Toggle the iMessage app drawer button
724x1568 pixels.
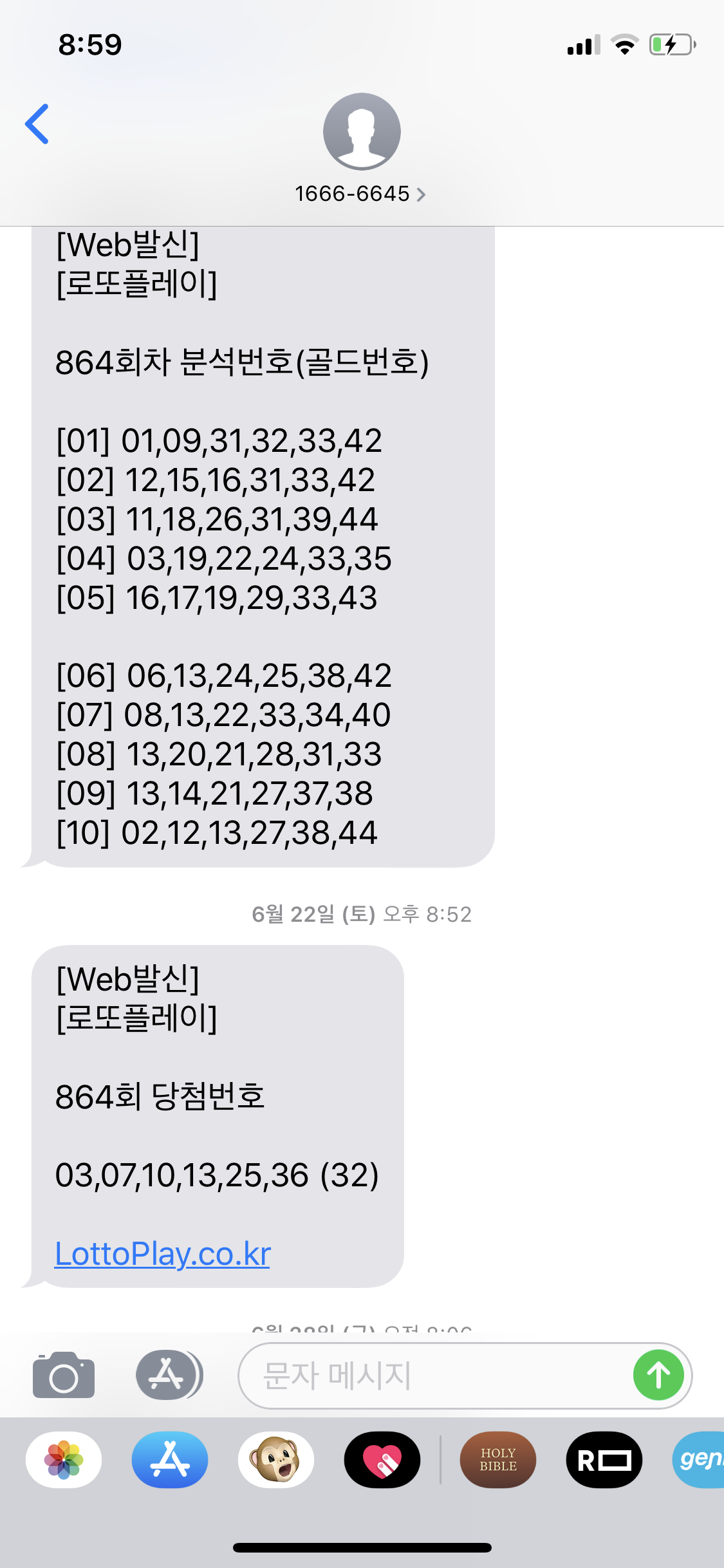point(169,1376)
